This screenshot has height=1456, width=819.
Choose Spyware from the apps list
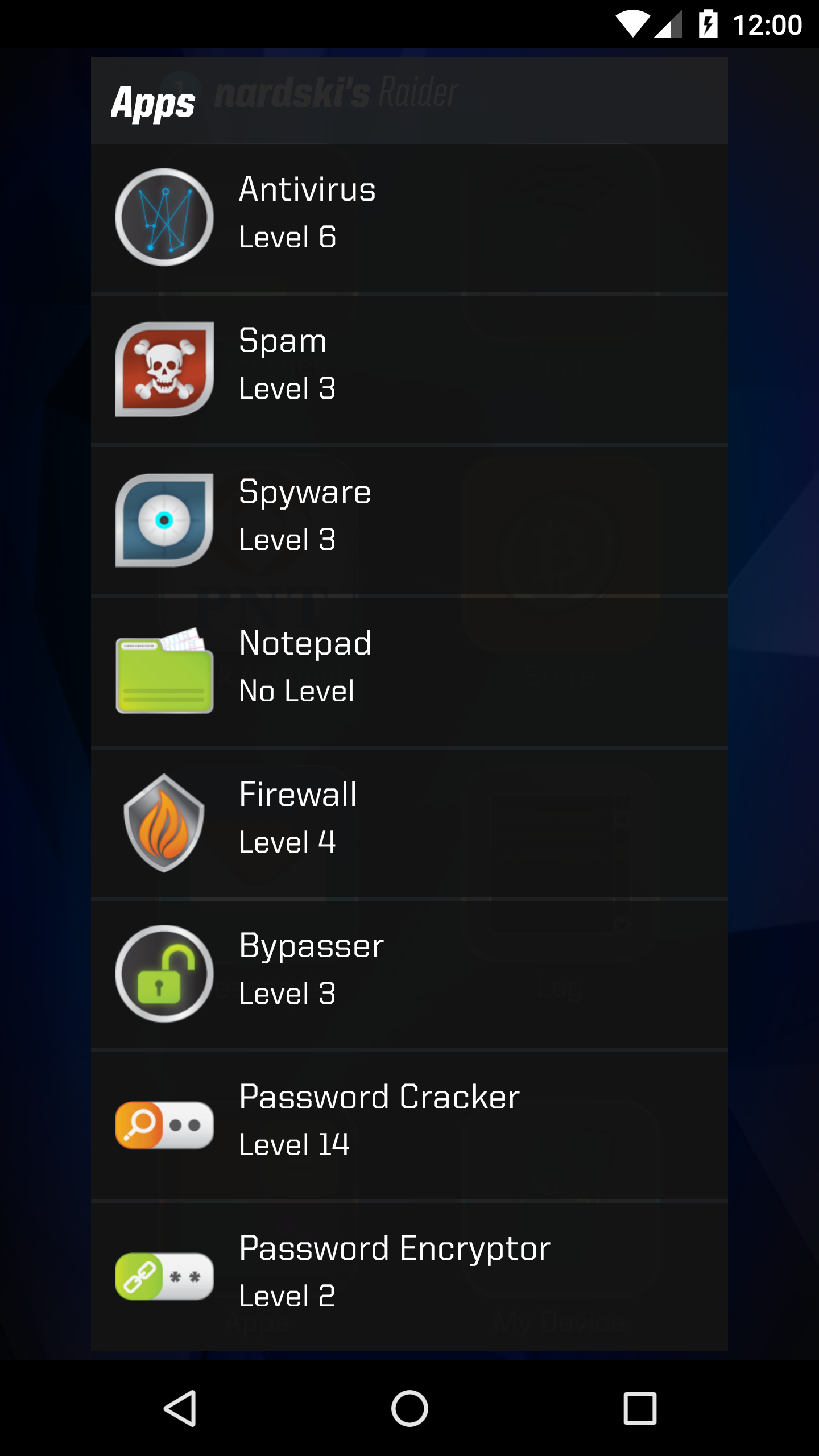(x=409, y=520)
